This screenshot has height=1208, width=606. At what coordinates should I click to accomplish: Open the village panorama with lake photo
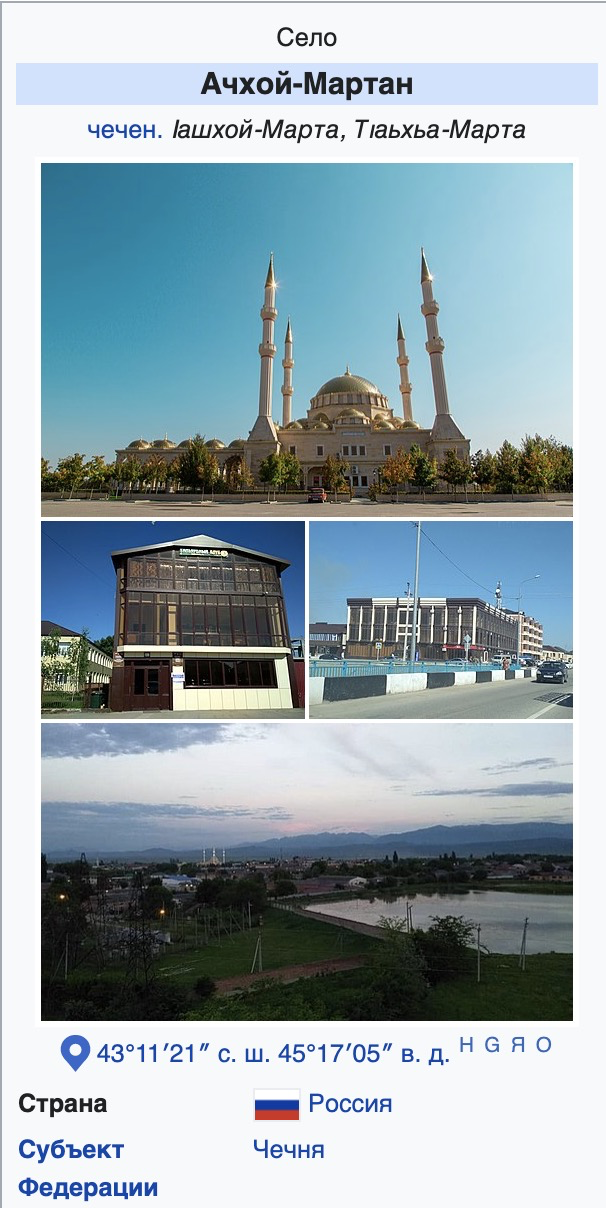coord(306,871)
